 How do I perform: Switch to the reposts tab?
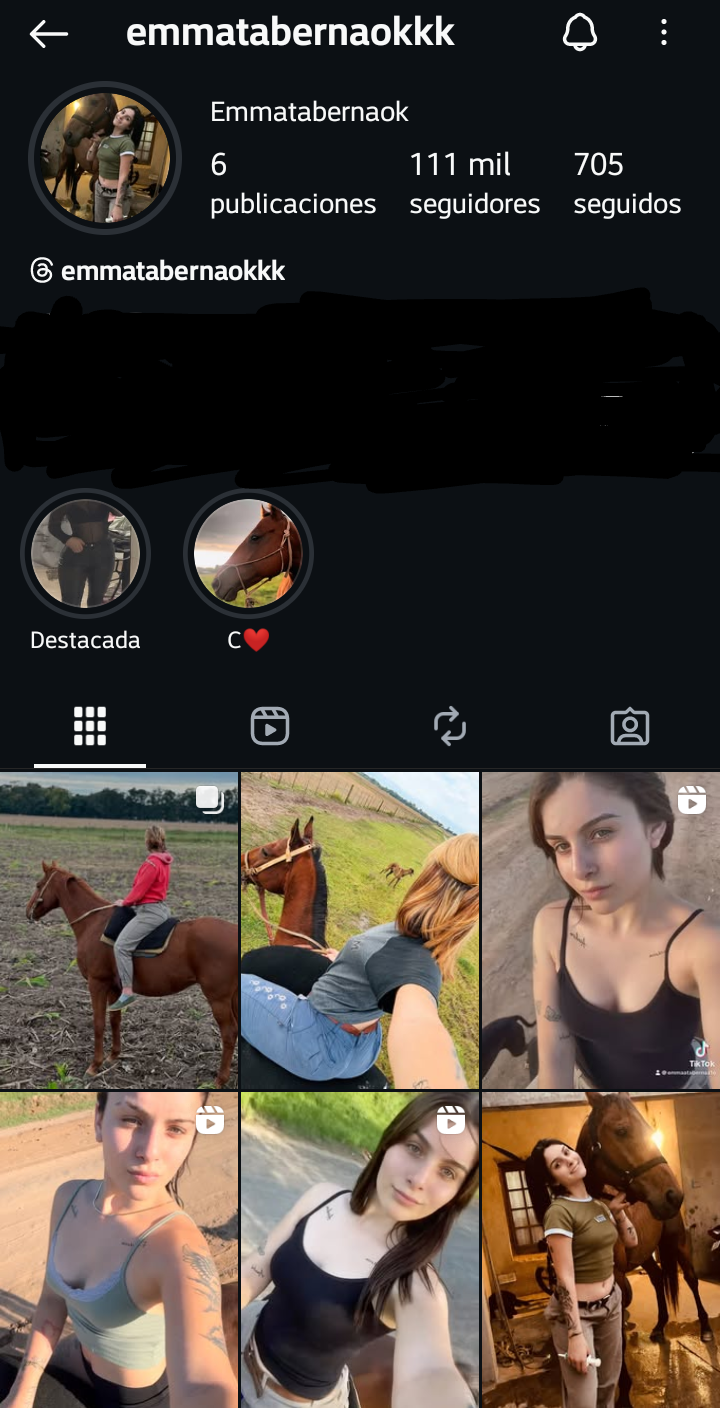point(450,726)
